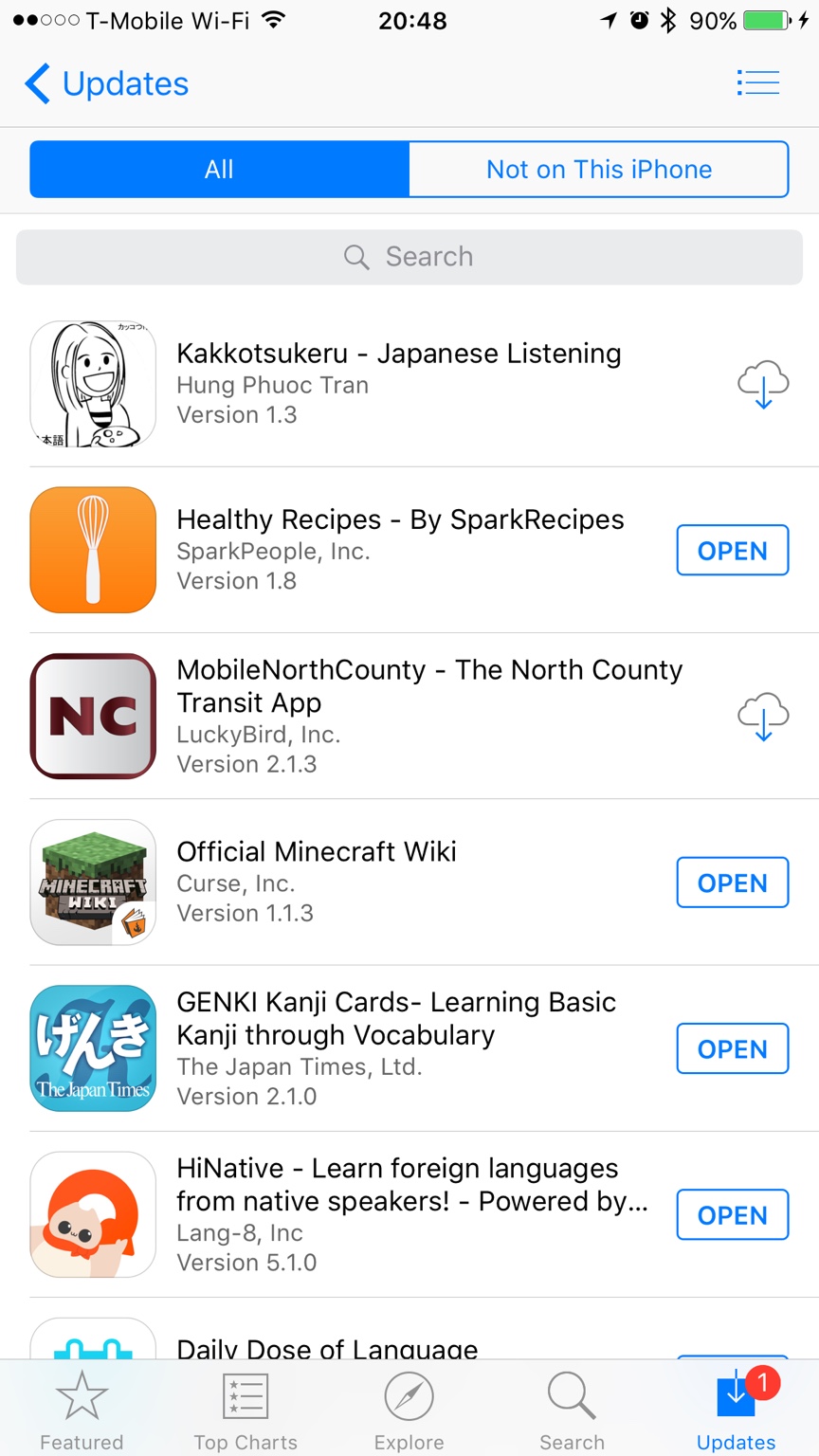Open the list menu icon
The image size is (819, 1456).
pyautogui.click(x=757, y=83)
